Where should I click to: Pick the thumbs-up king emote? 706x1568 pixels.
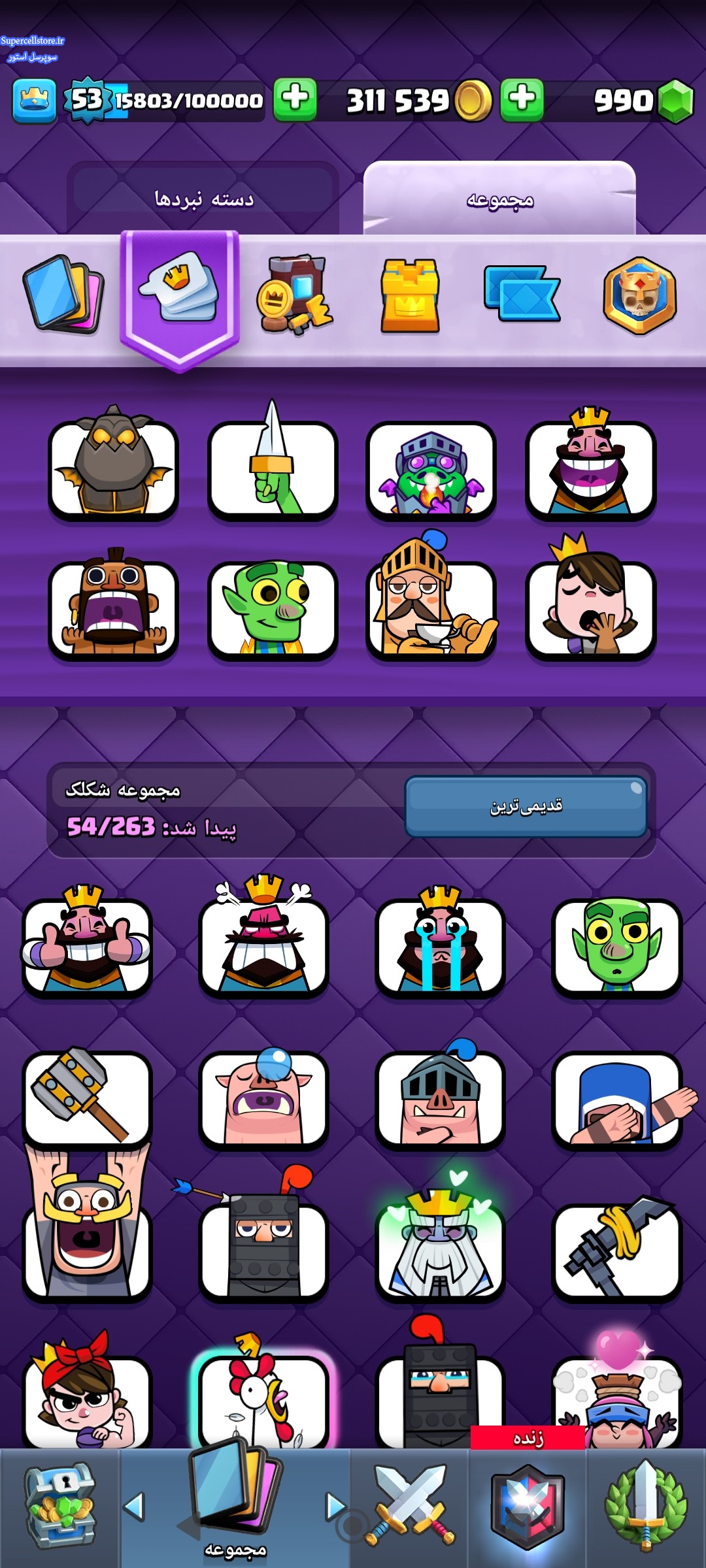87,941
